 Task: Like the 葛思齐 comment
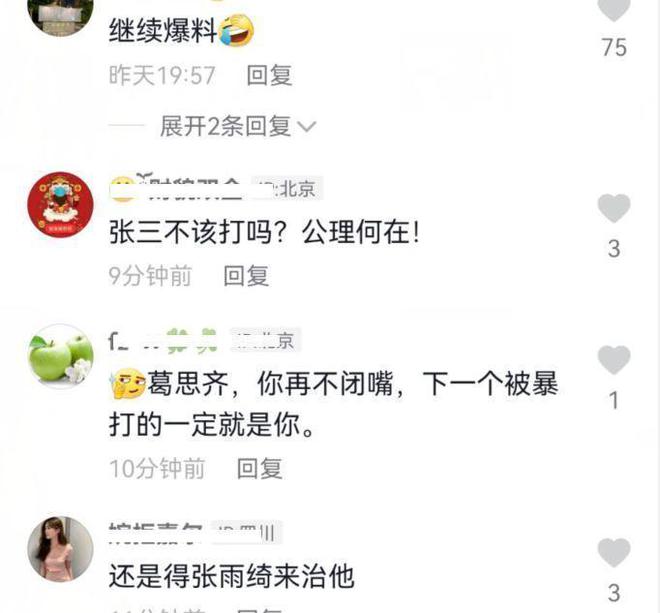613,360
